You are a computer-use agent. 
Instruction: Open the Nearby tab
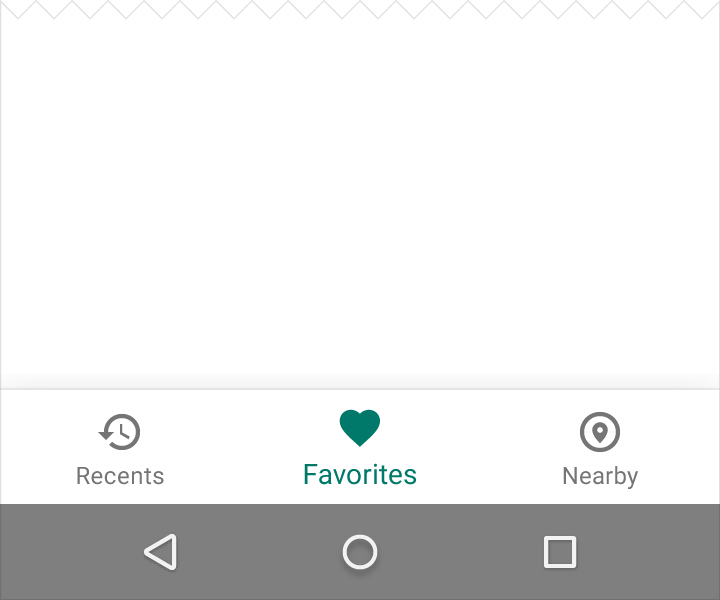point(600,447)
